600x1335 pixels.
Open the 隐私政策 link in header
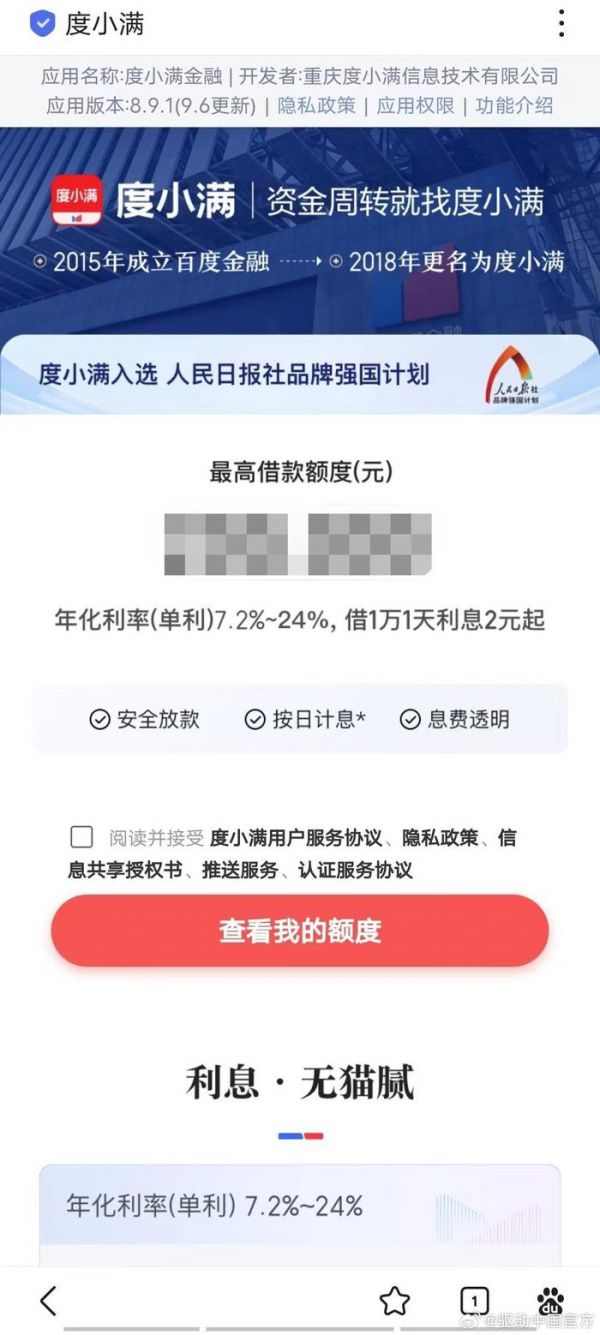[x=316, y=105]
